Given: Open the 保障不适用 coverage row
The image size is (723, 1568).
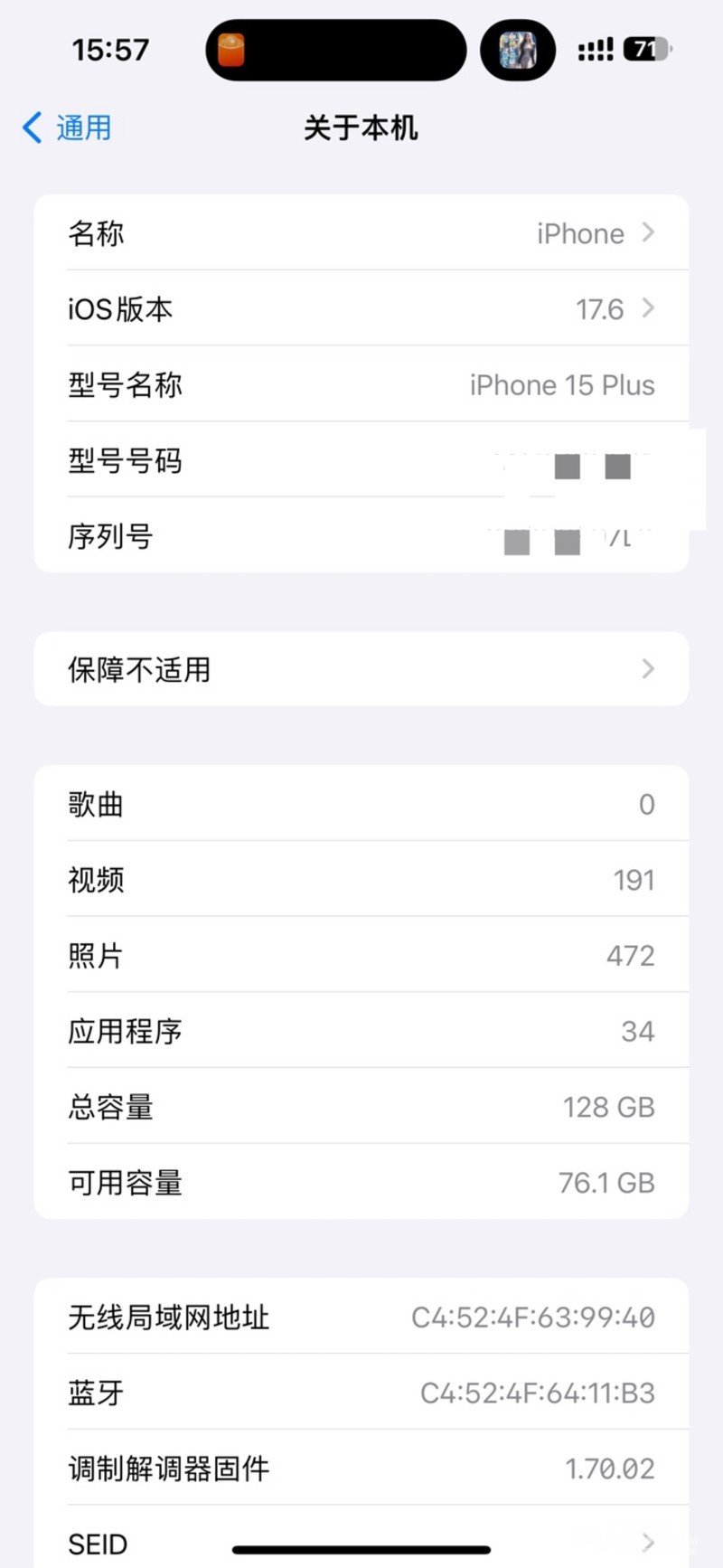Looking at the screenshot, I should click(361, 669).
